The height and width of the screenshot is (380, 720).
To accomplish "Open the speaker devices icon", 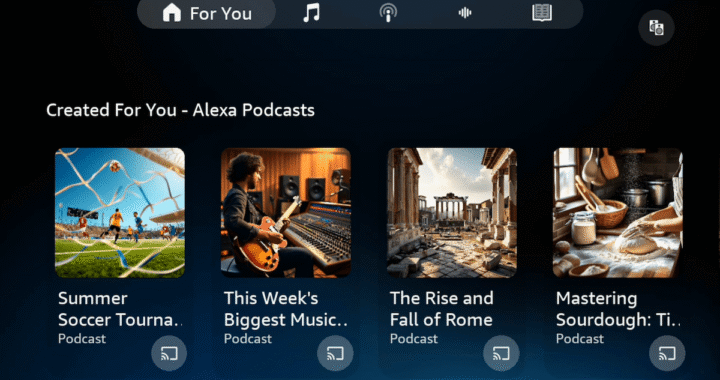I will (656, 28).
